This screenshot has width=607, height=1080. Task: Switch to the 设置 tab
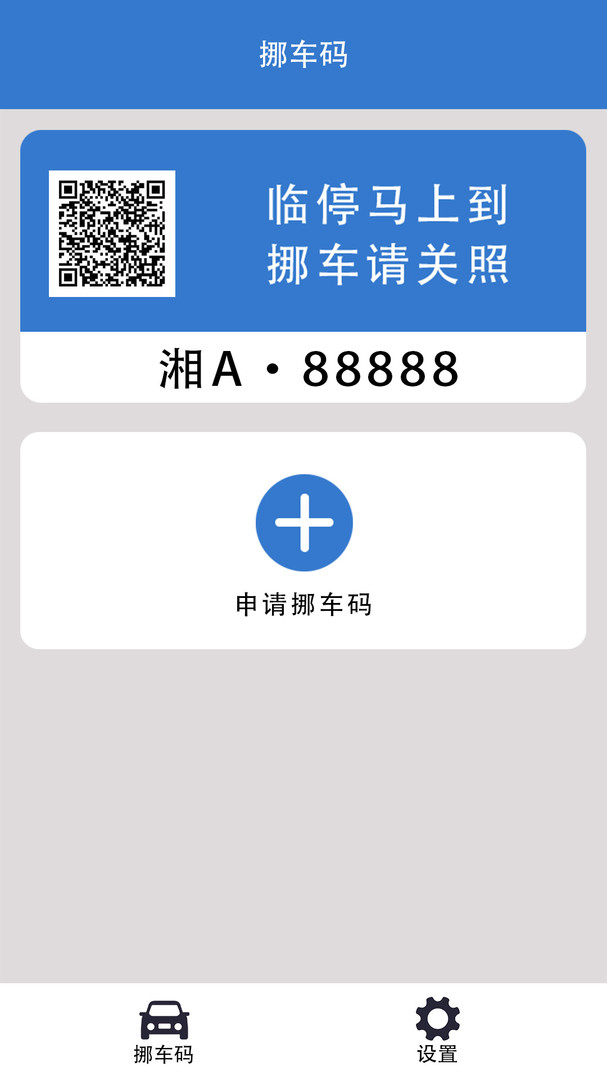[x=438, y=1030]
